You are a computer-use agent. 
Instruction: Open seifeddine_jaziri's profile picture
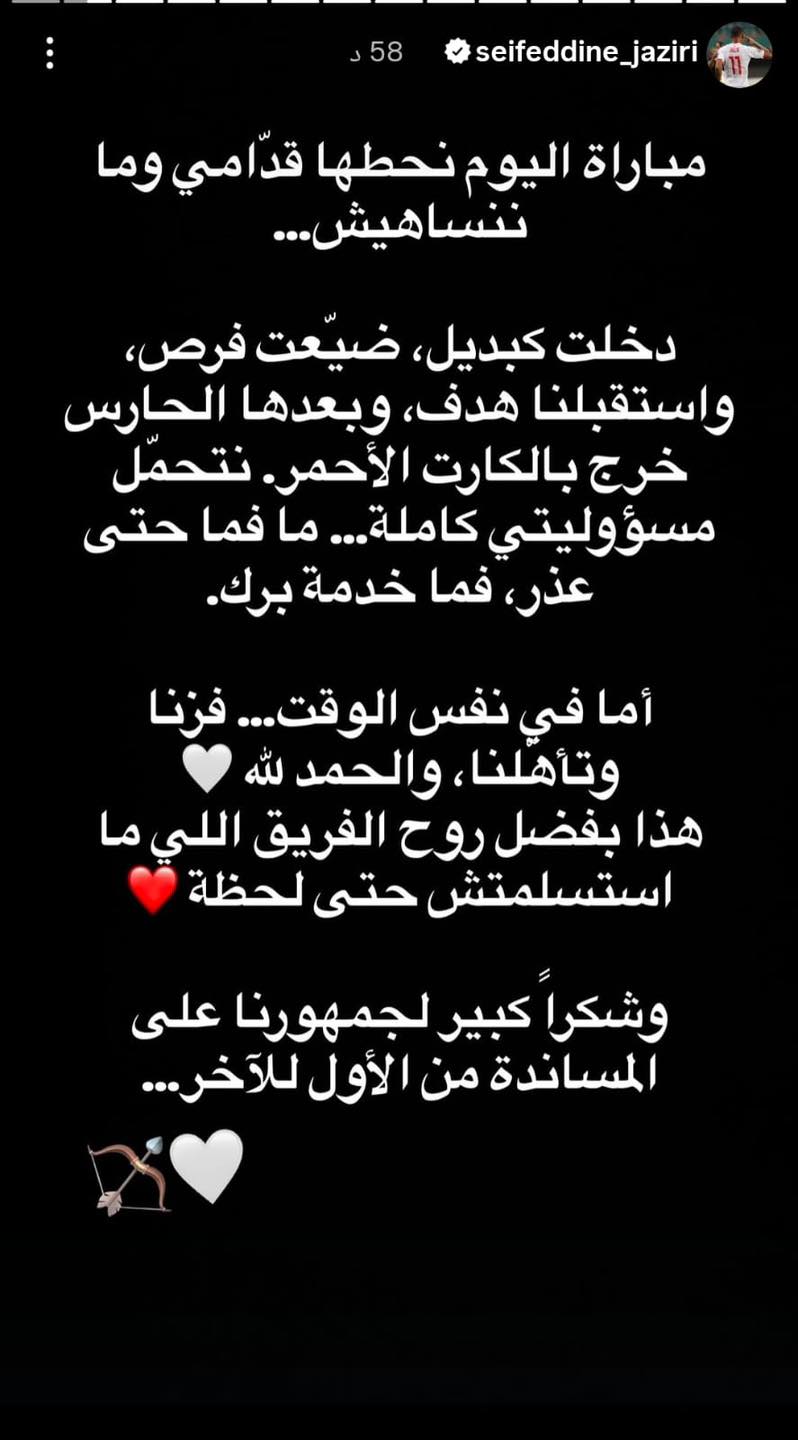click(x=739, y=55)
